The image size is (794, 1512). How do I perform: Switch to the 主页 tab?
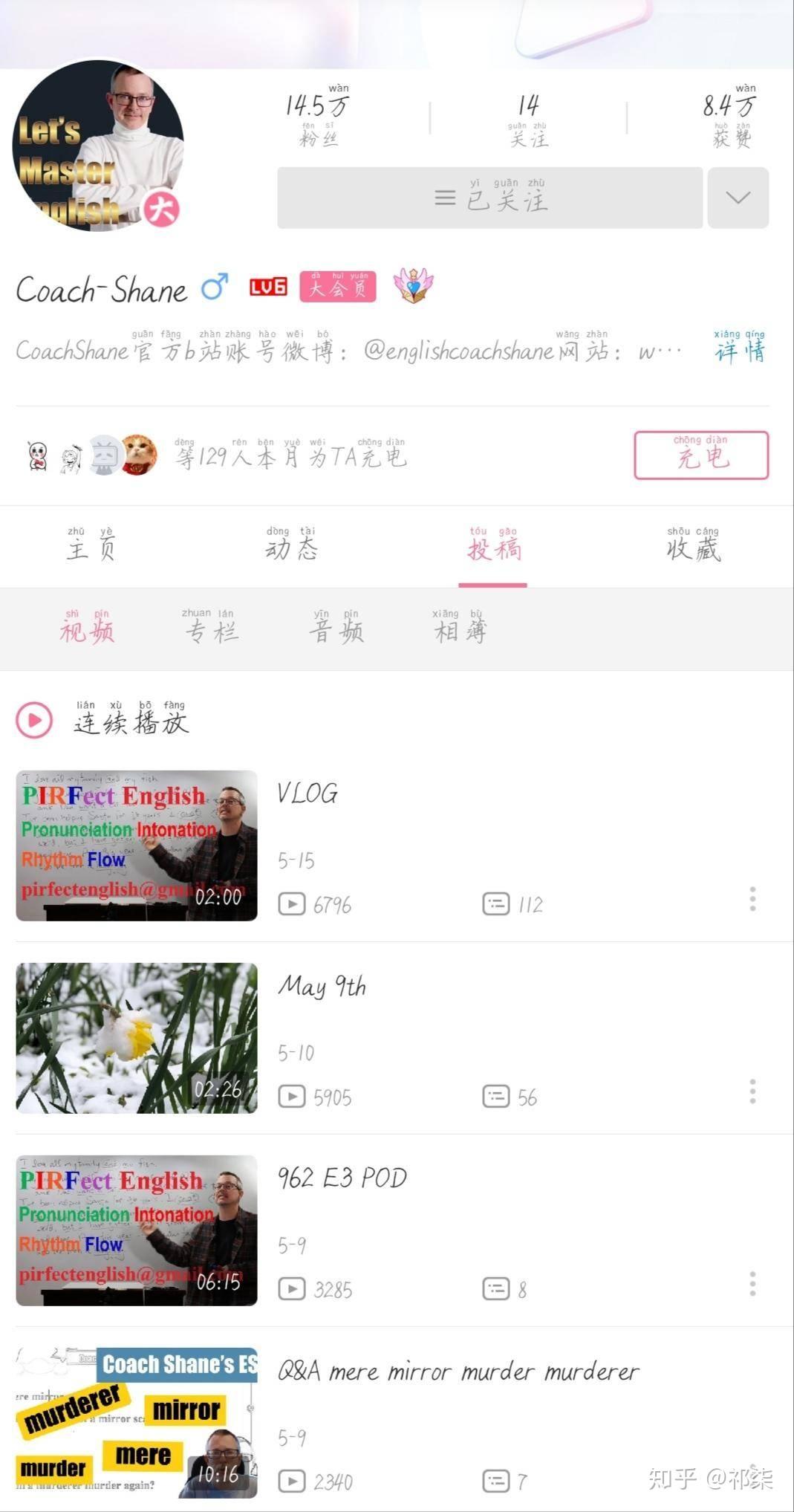(91, 546)
